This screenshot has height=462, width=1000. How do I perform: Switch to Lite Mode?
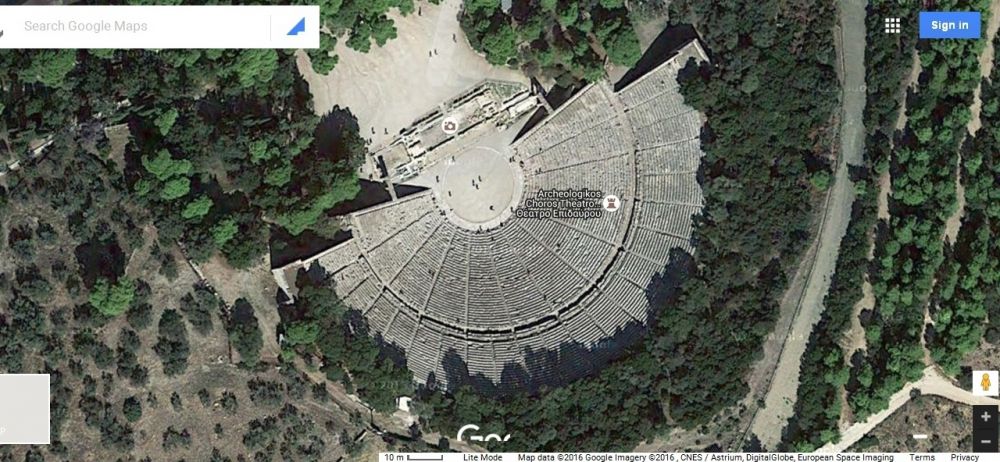(x=482, y=457)
